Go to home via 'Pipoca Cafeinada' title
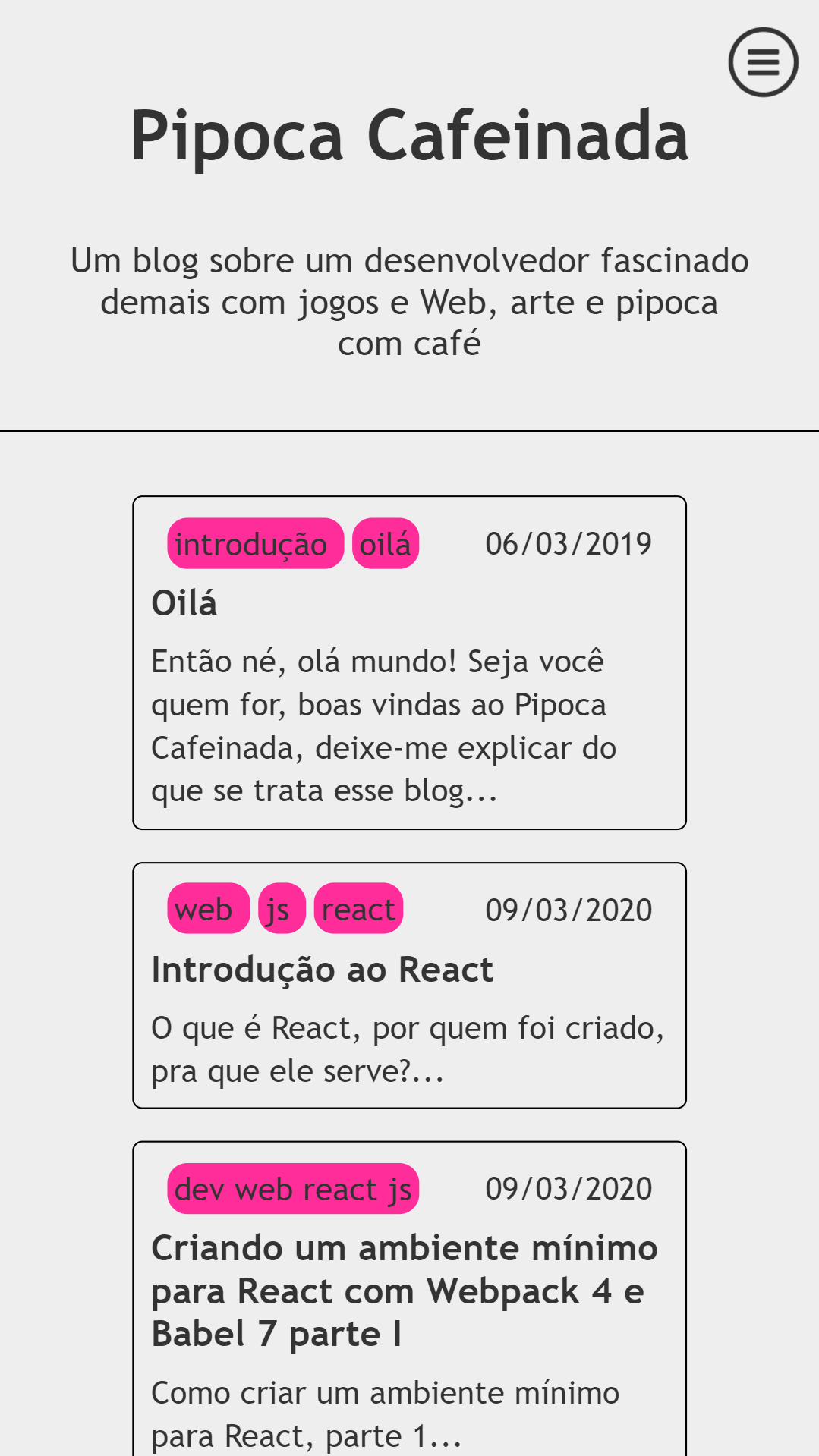819x1456 pixels. pyautogui.click(x=409, y=136)
